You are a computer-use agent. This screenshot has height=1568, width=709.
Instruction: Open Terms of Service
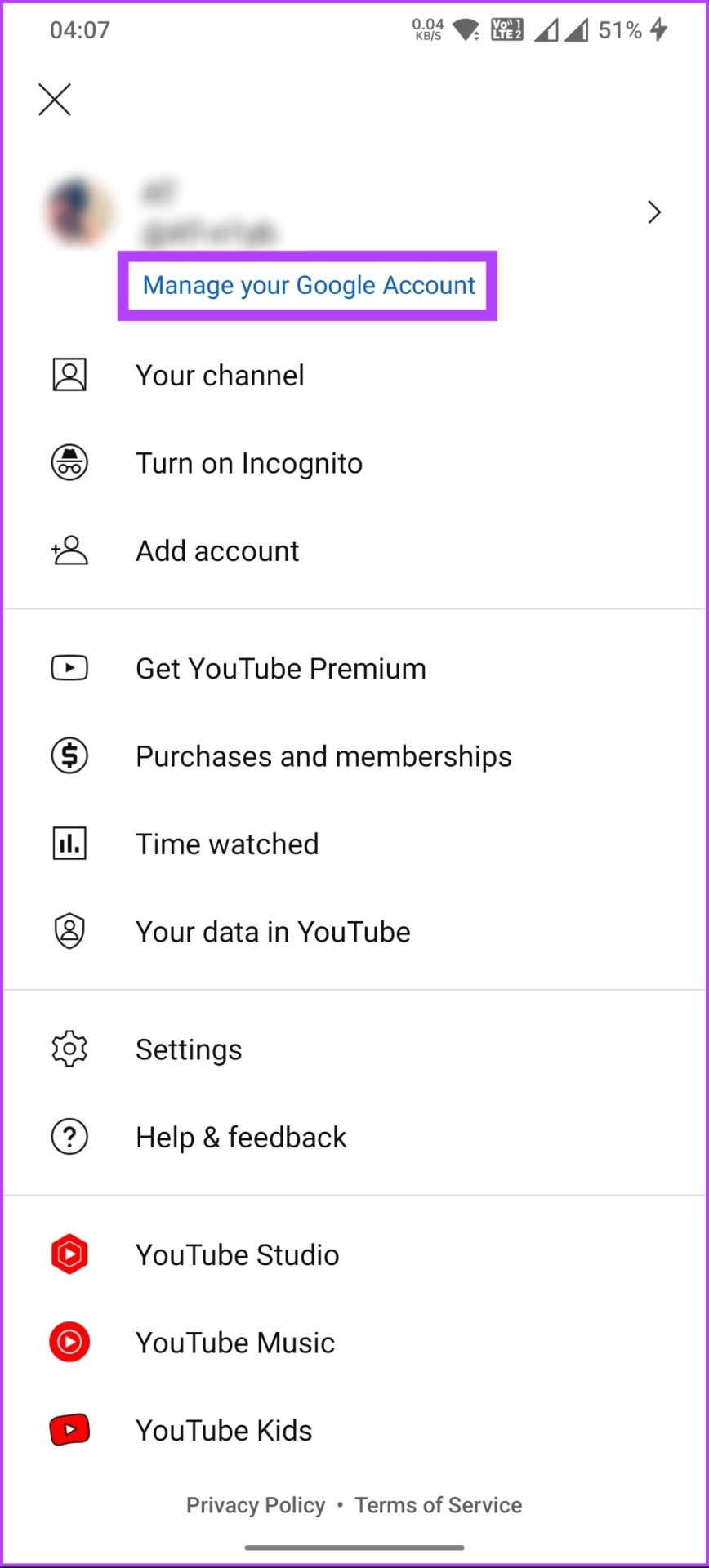[x=439, y=1505]
